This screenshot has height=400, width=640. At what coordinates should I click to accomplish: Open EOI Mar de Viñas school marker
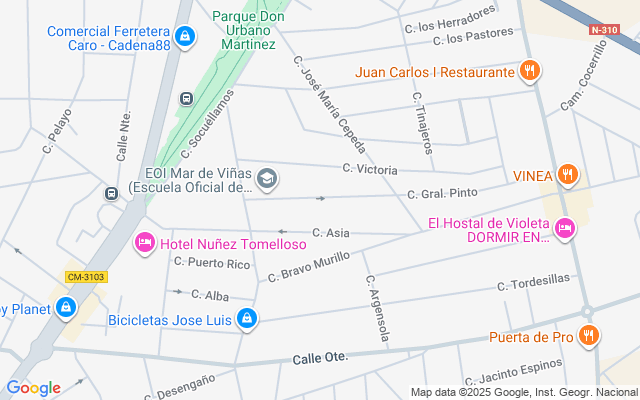267,179
